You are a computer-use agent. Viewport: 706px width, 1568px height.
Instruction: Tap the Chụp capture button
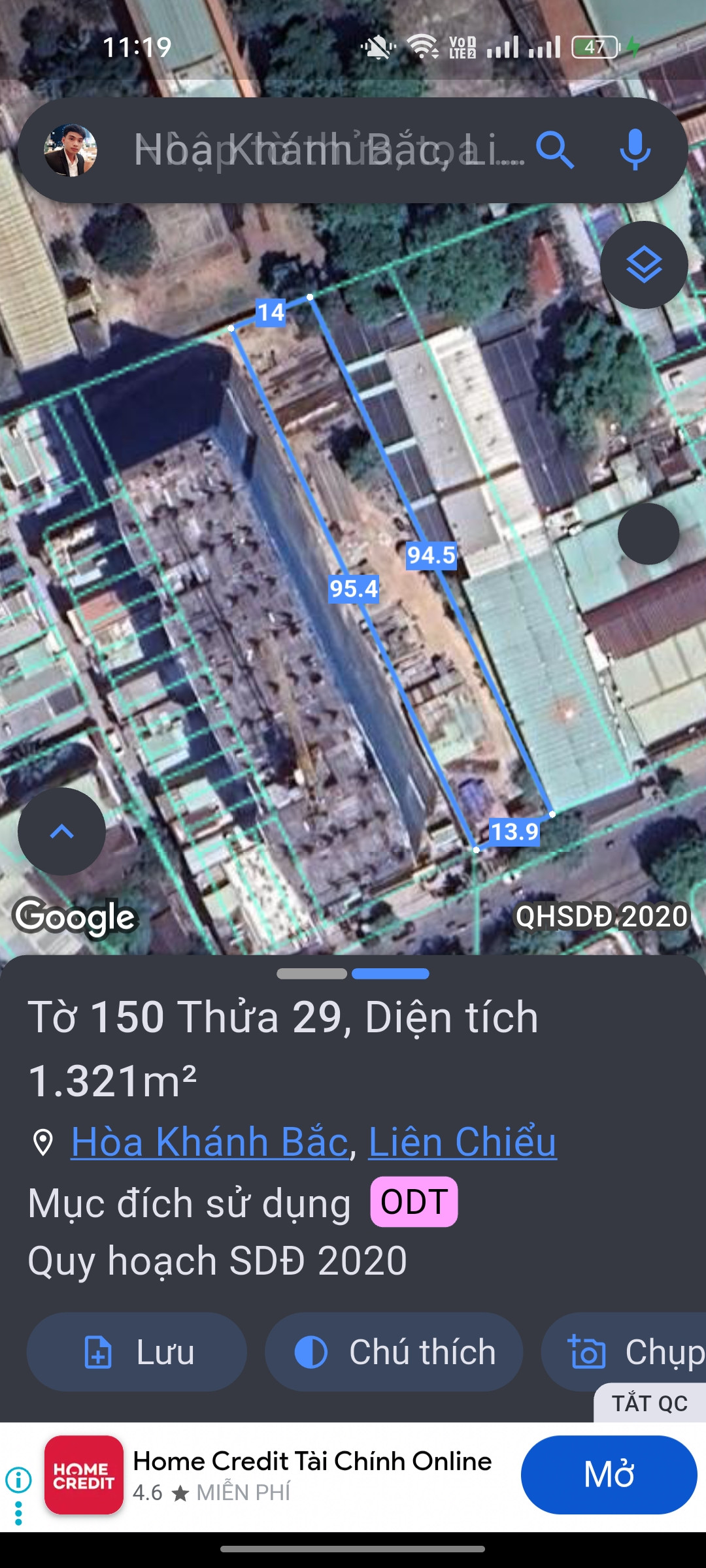coord(624,1352)
